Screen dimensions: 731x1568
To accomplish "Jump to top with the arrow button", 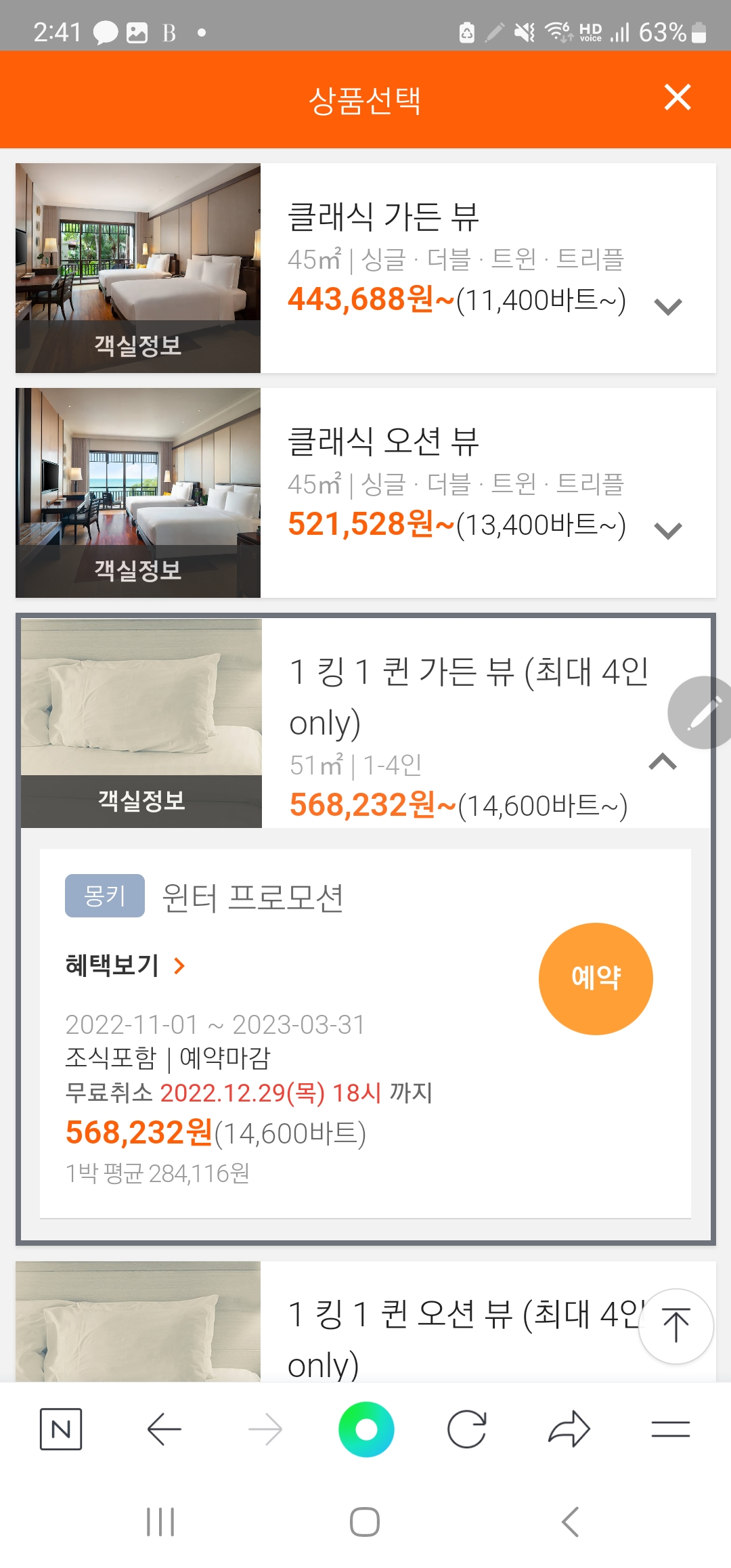I will 675,1326.
